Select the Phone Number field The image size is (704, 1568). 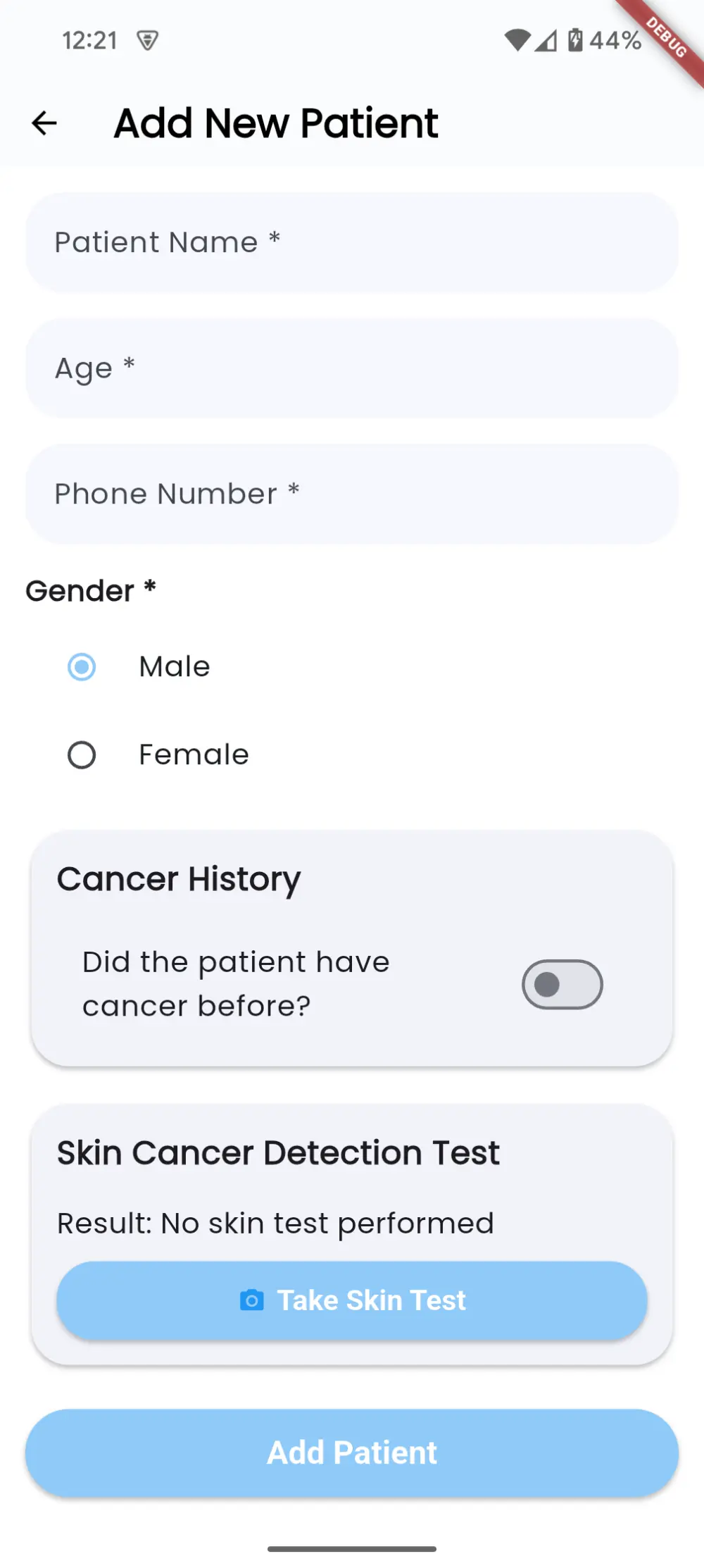pos(352,494)
